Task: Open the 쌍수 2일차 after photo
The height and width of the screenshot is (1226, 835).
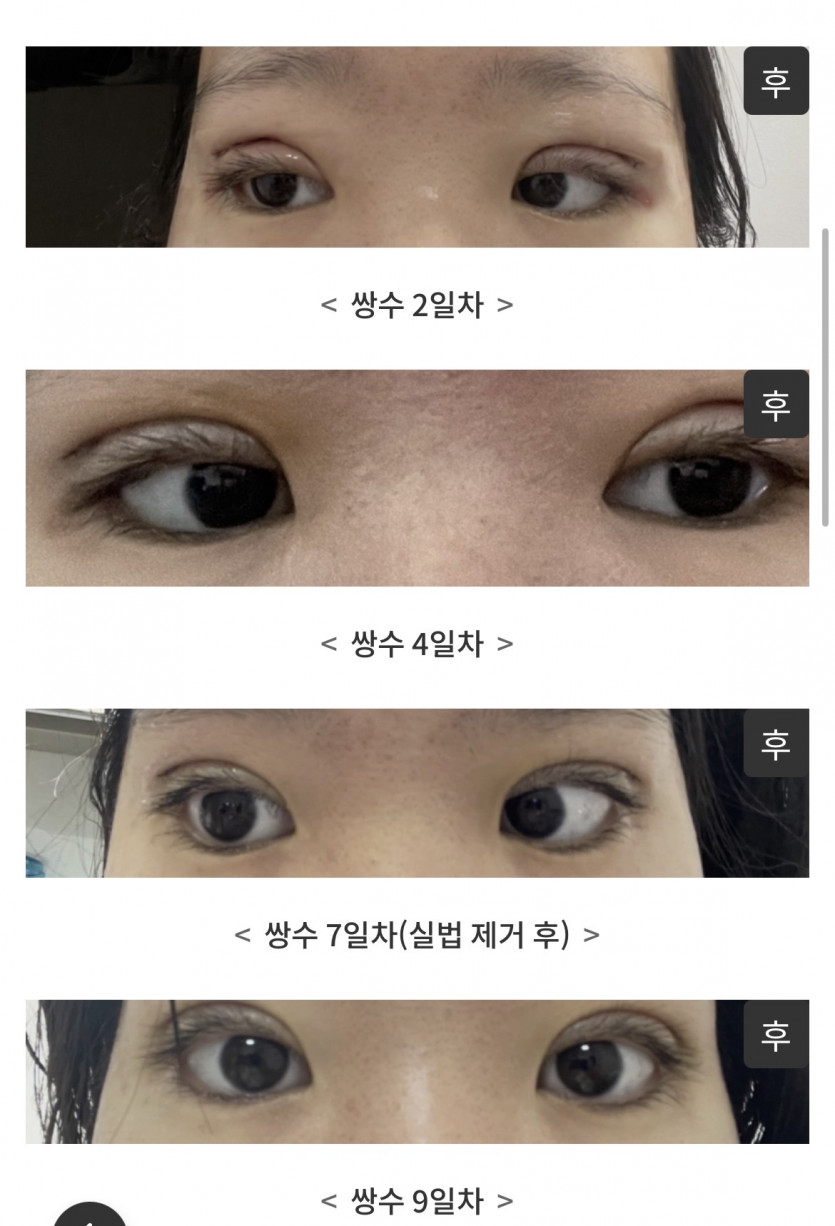Action: point(417,147)
